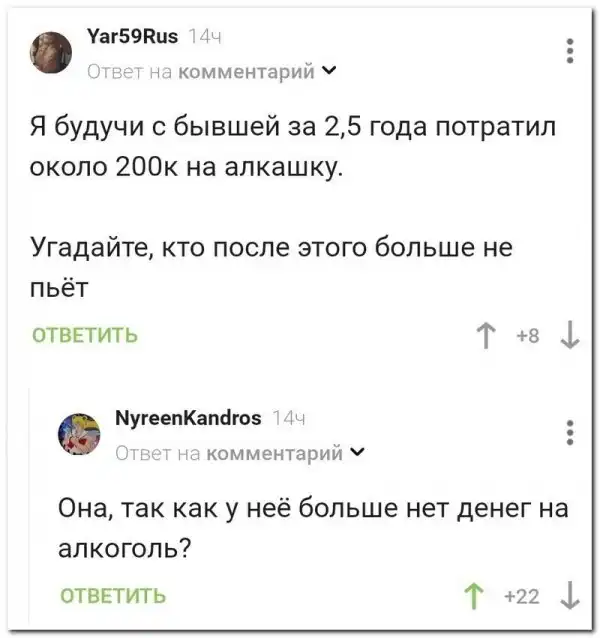The width and height of the screenshot is (600, 638).
Task: Open the overflow menu on Yar59Rus's comment
Action: point(570,49)
